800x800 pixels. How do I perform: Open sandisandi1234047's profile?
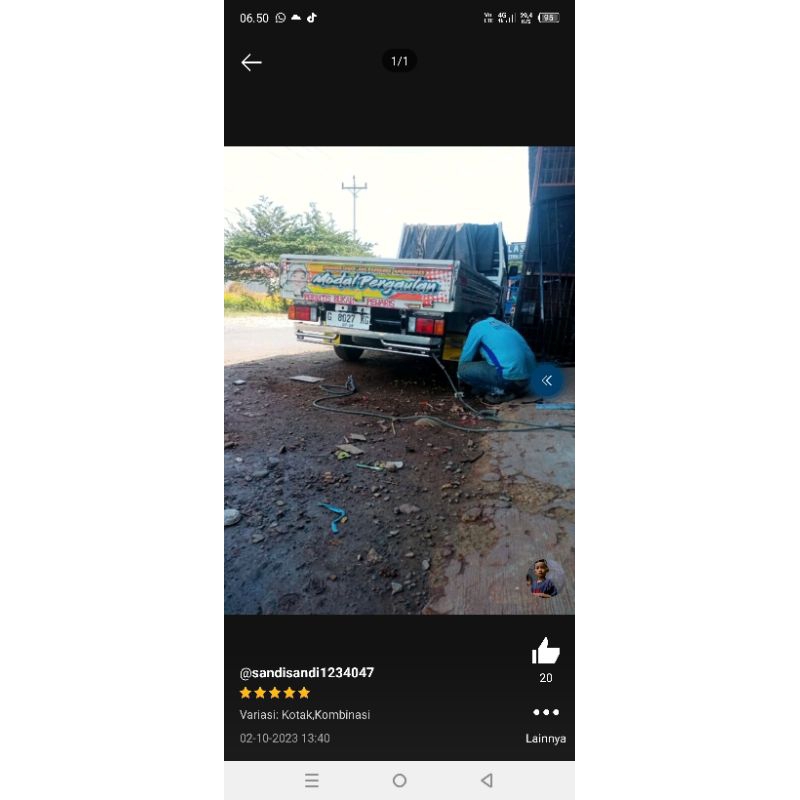click(307, 673)
